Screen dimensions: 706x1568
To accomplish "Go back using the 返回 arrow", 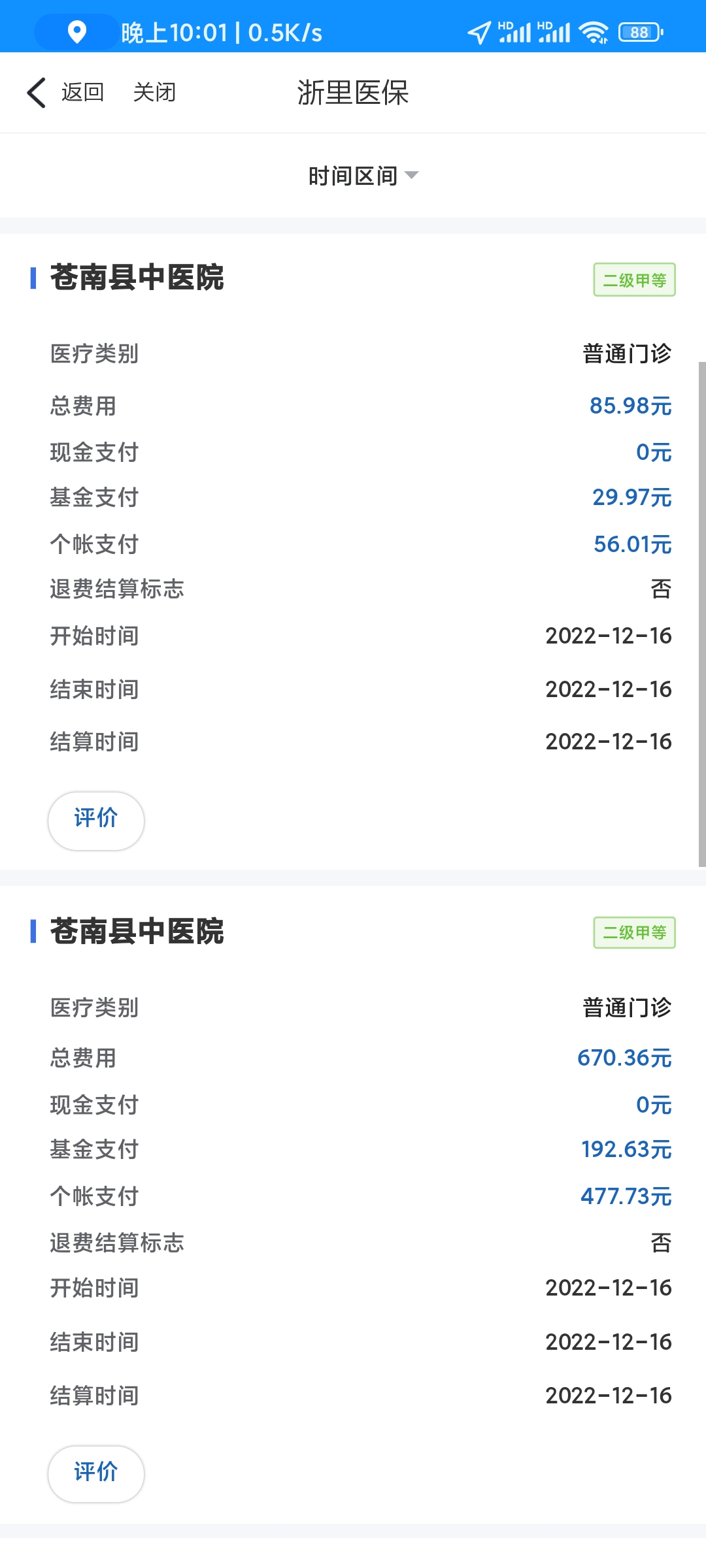I will [x=64, y=92].
